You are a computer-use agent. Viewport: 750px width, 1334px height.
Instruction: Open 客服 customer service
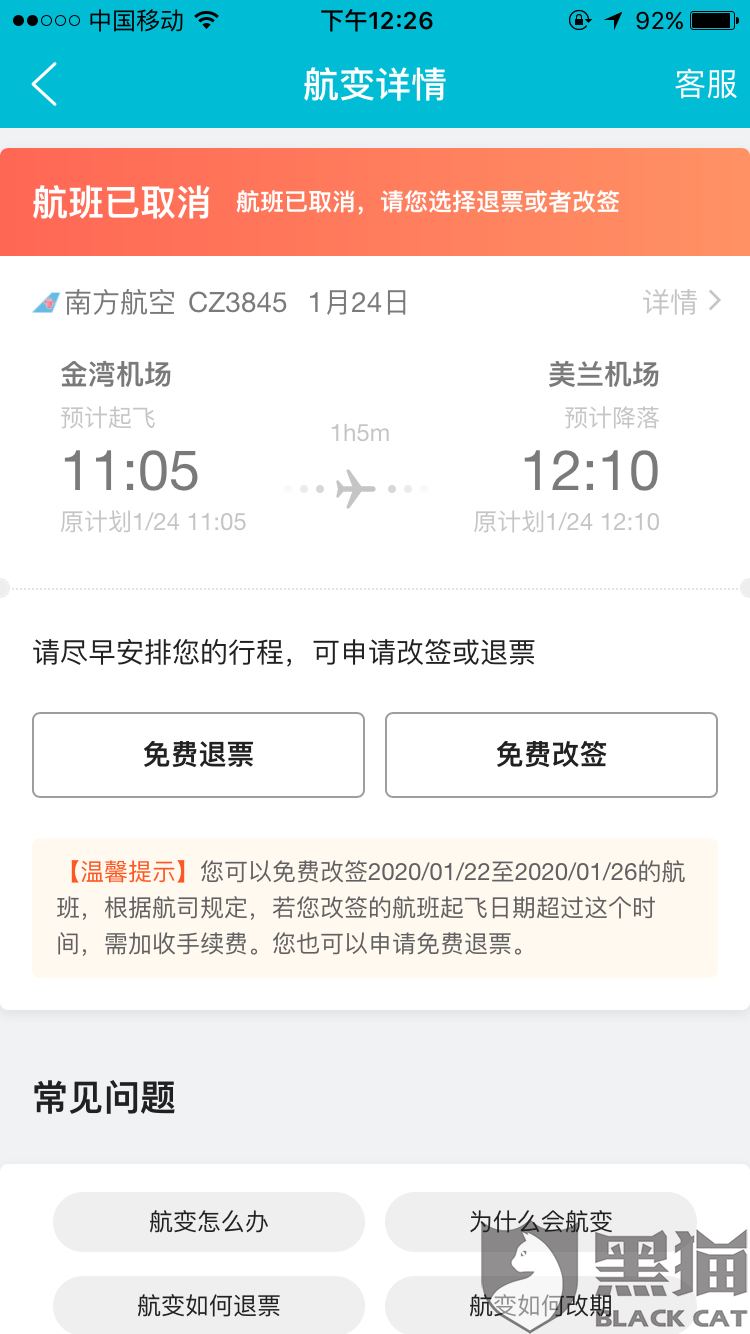(x=706, y=85)
